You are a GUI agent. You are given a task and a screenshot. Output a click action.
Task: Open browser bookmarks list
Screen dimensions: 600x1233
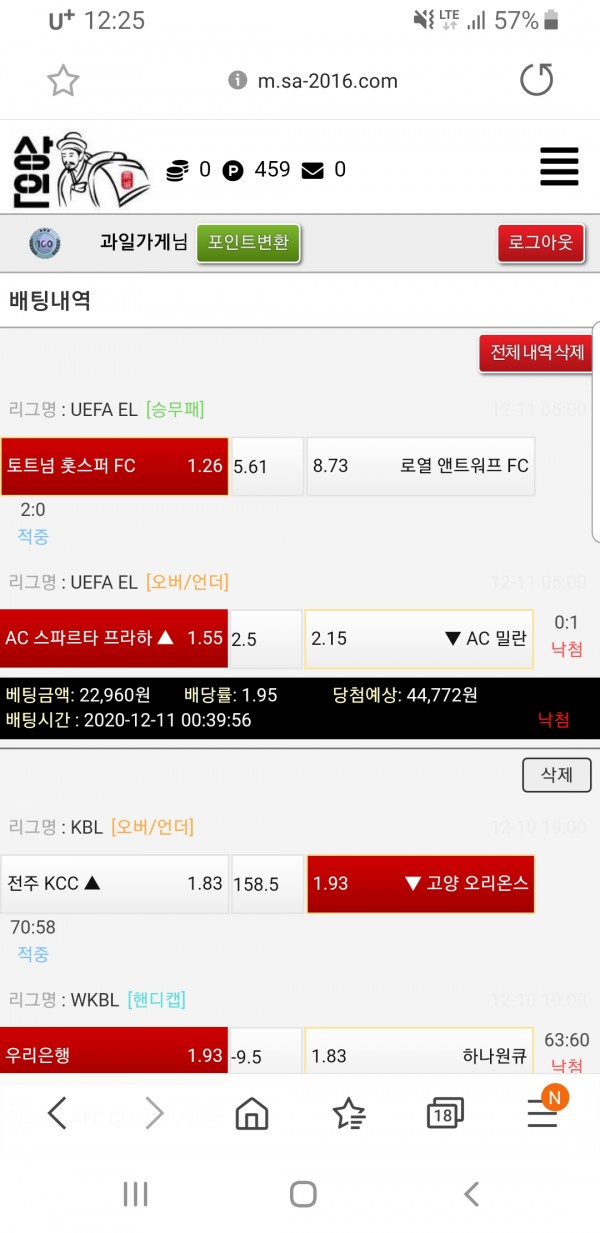[349, 1112]
